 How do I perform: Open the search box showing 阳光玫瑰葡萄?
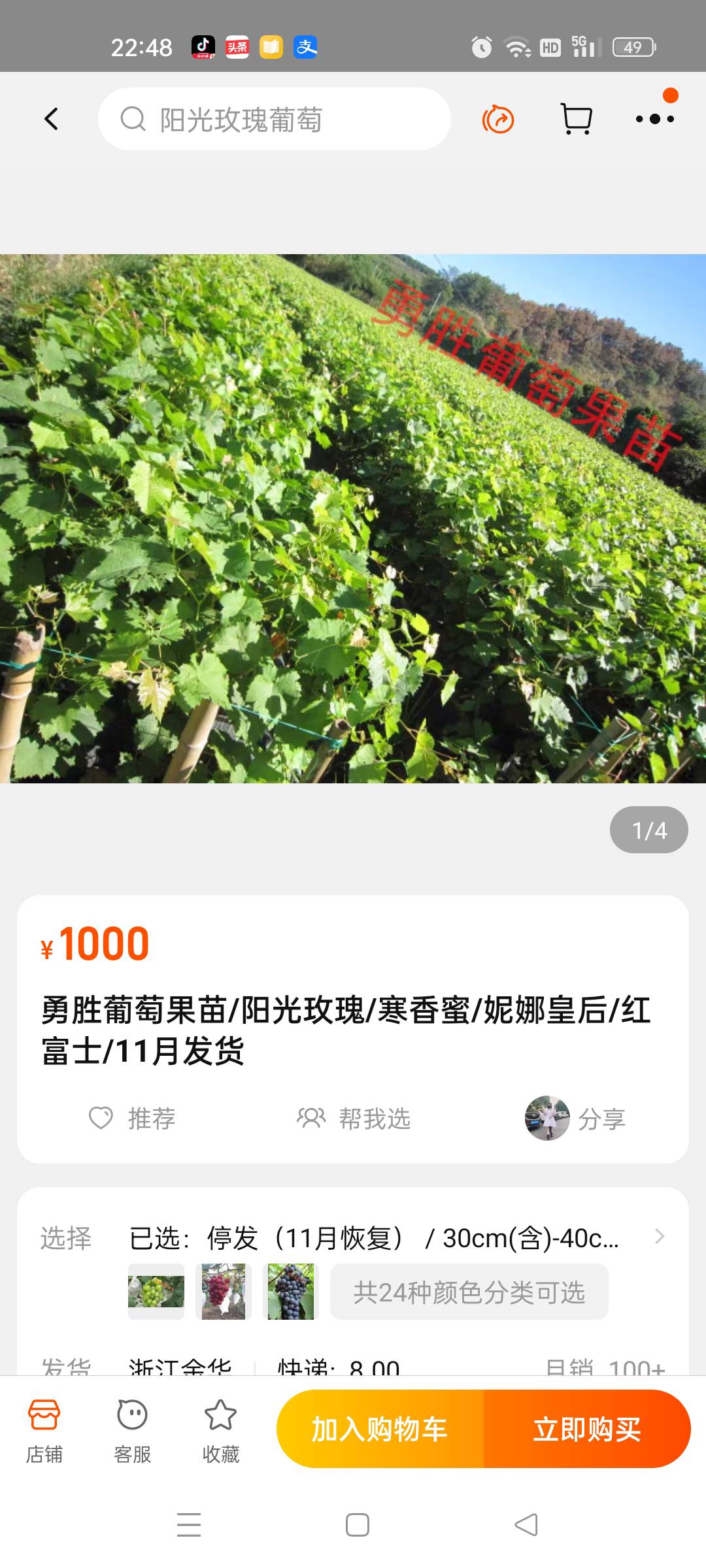point(274,119)
